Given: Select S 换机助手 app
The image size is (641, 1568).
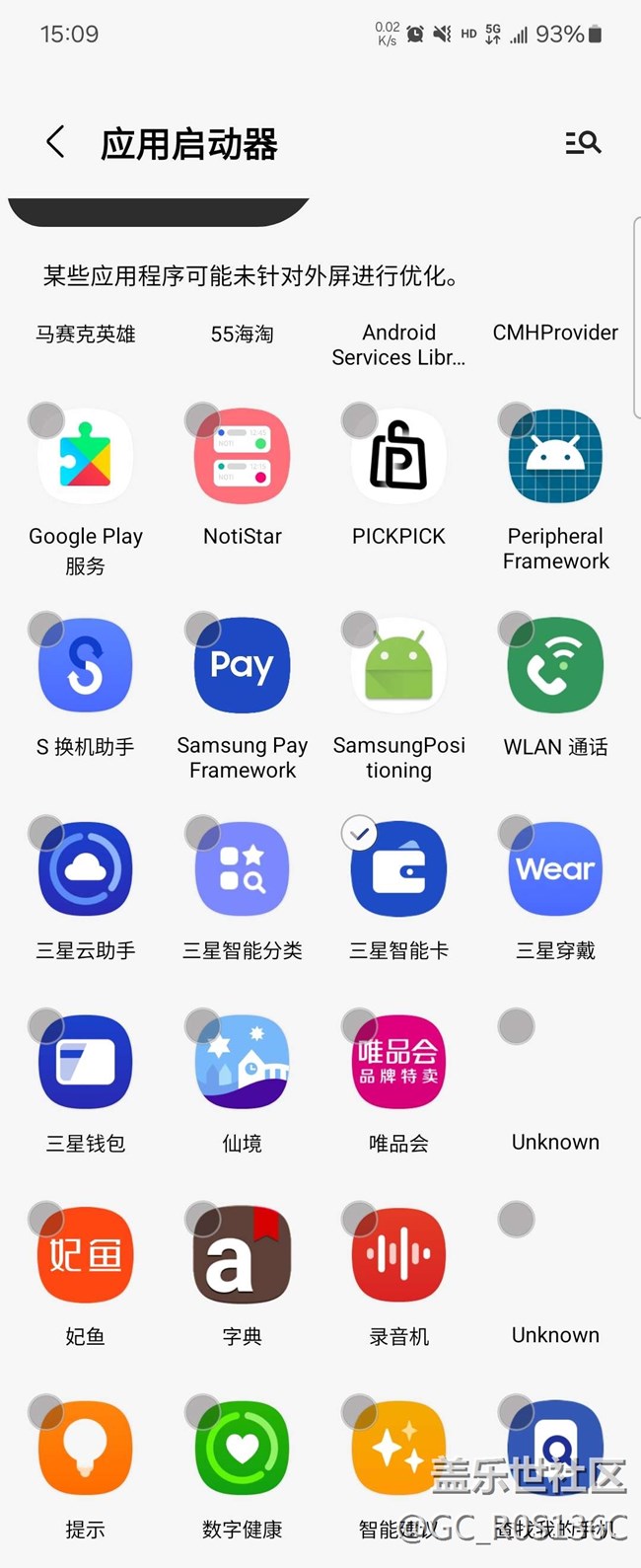Looking at the screenshot, I should [x=86, y=666].
